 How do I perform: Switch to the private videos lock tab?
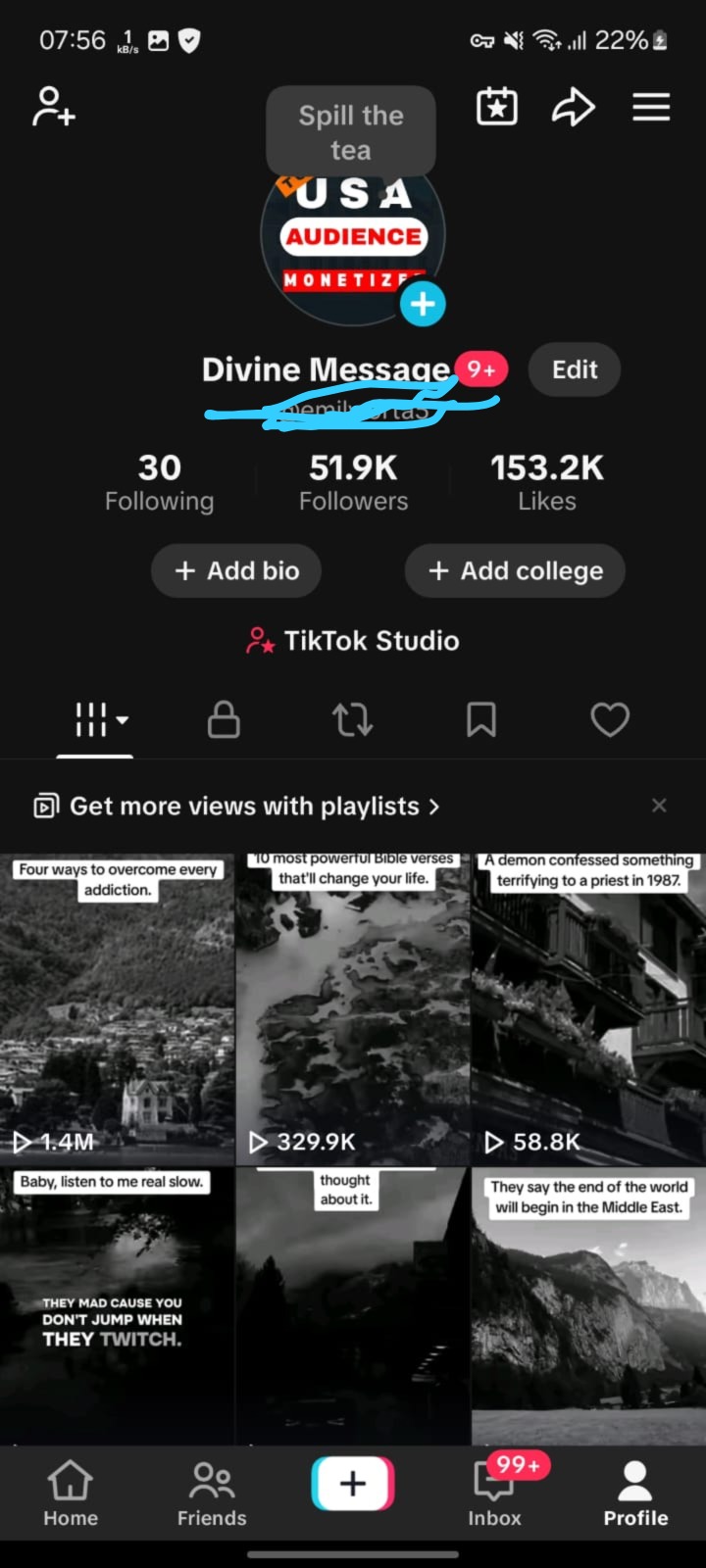[x=224, y=719]
